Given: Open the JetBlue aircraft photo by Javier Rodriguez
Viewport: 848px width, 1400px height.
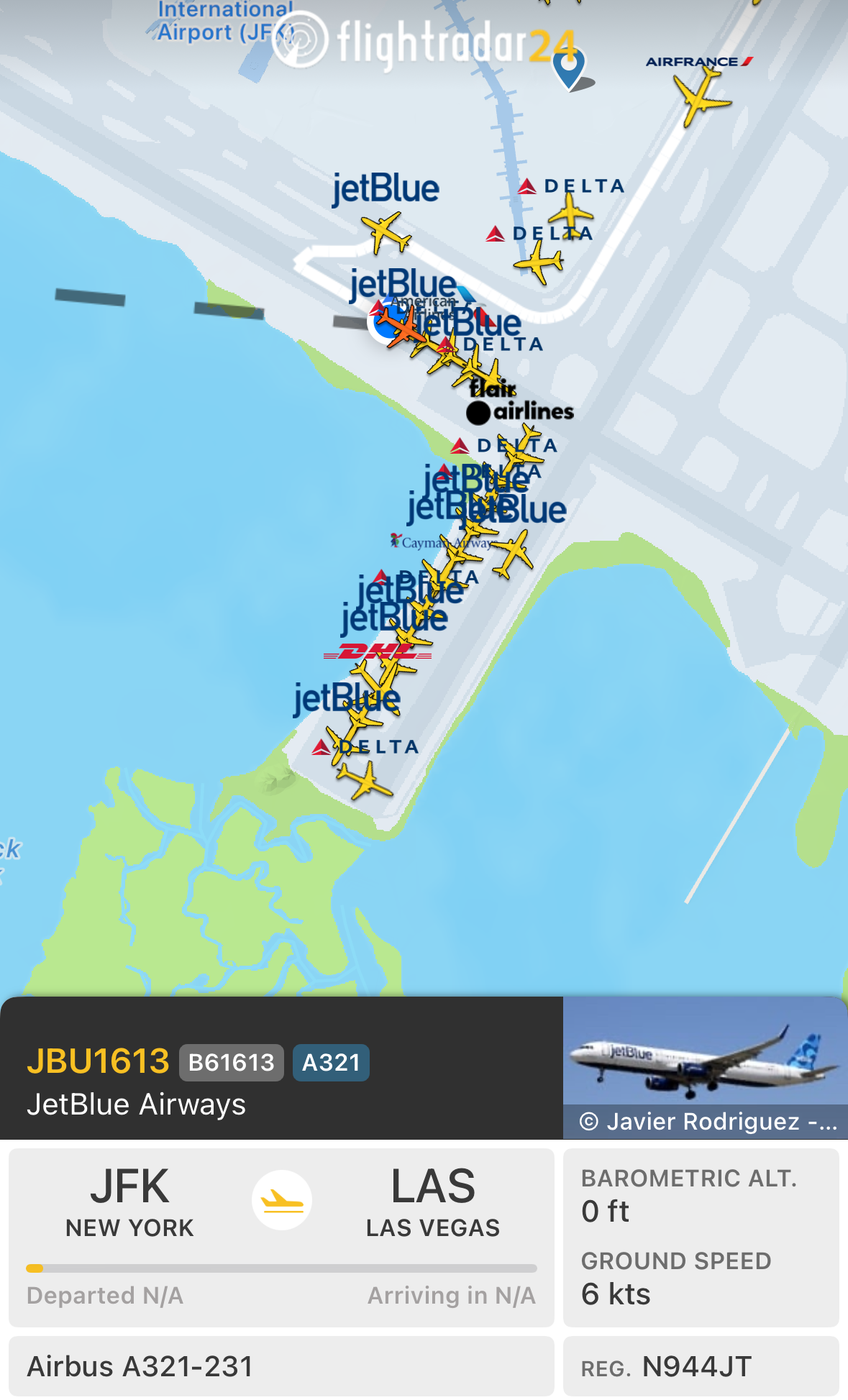Looking at the screenshot, I should (705, 1067).
